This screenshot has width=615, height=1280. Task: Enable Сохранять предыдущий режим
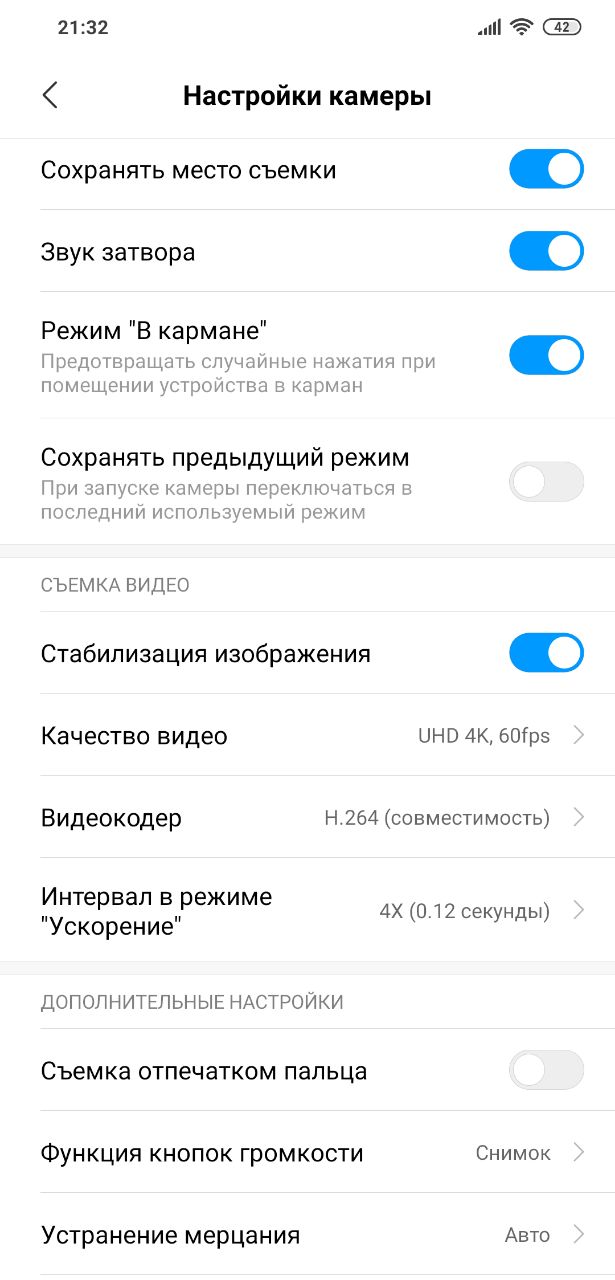pos(546,482)
